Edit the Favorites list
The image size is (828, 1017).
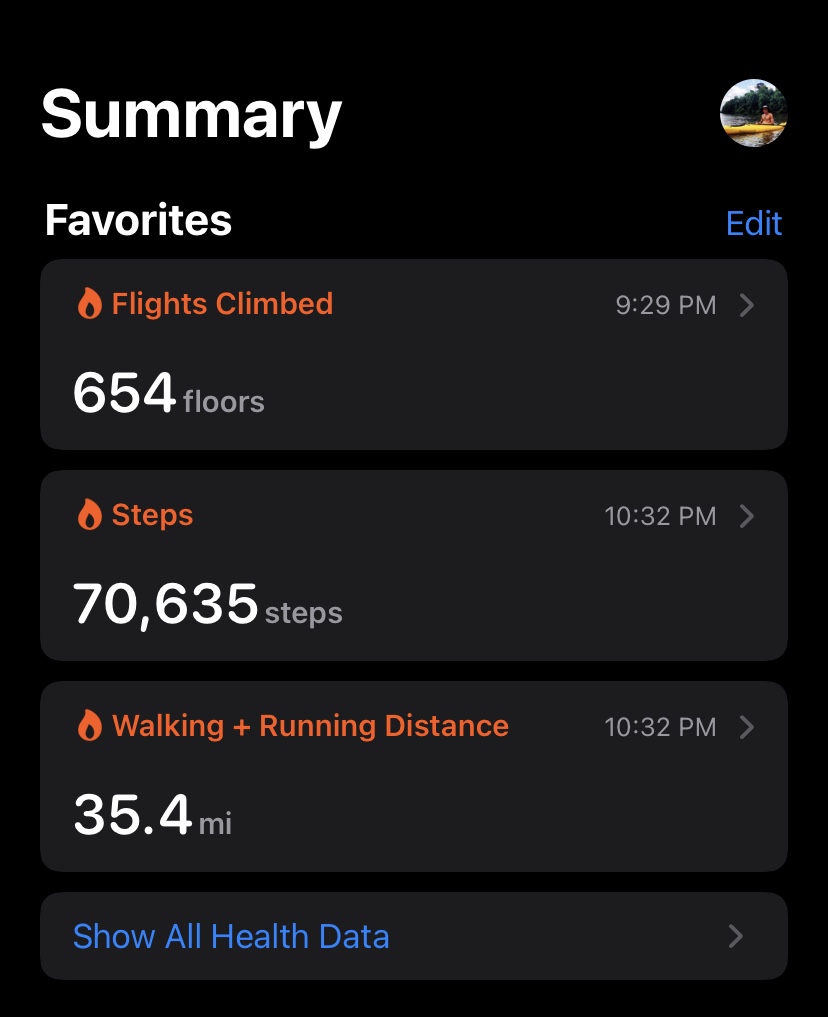coord(753,223)
